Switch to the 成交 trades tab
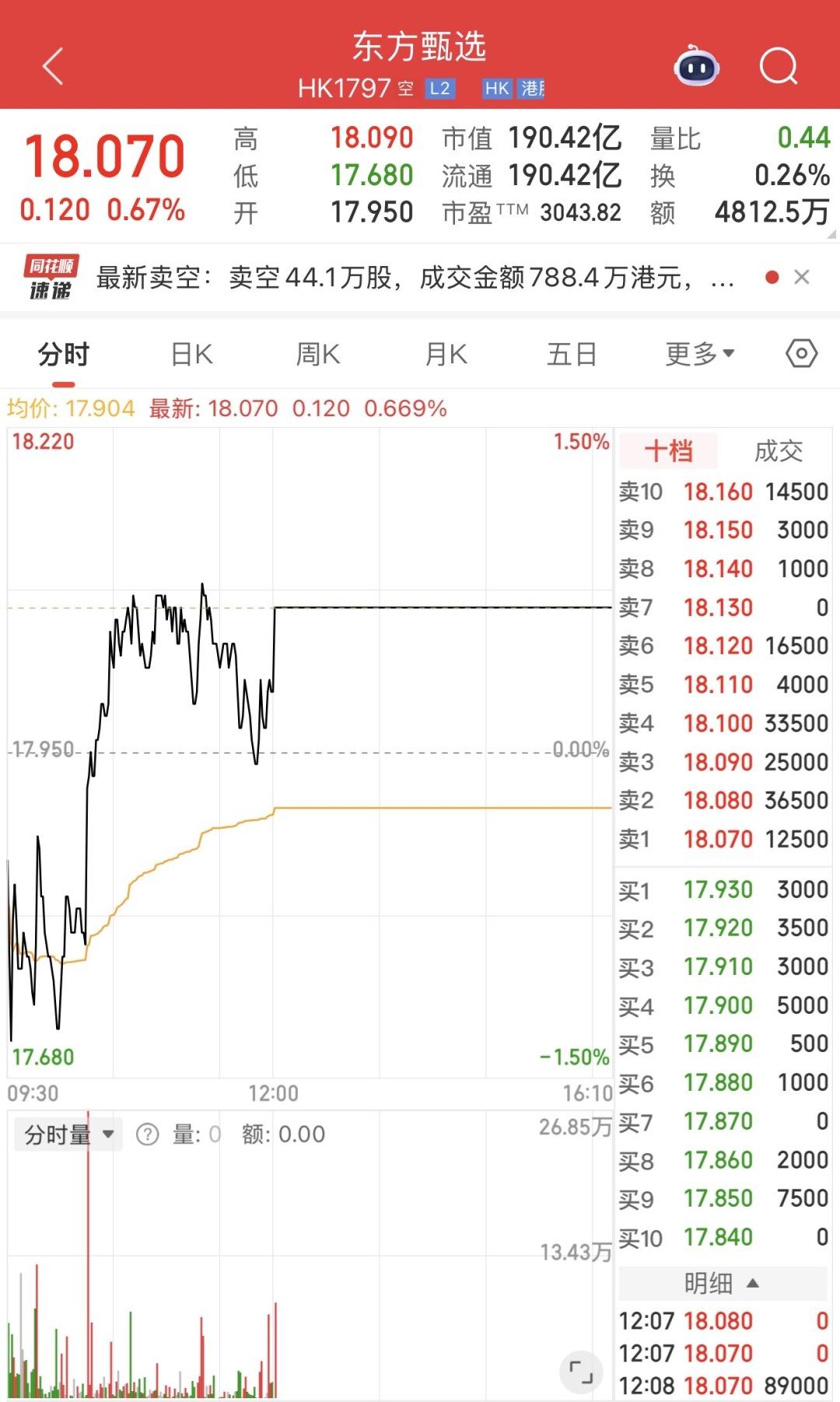840x1402 pixels. pos(779,451)
